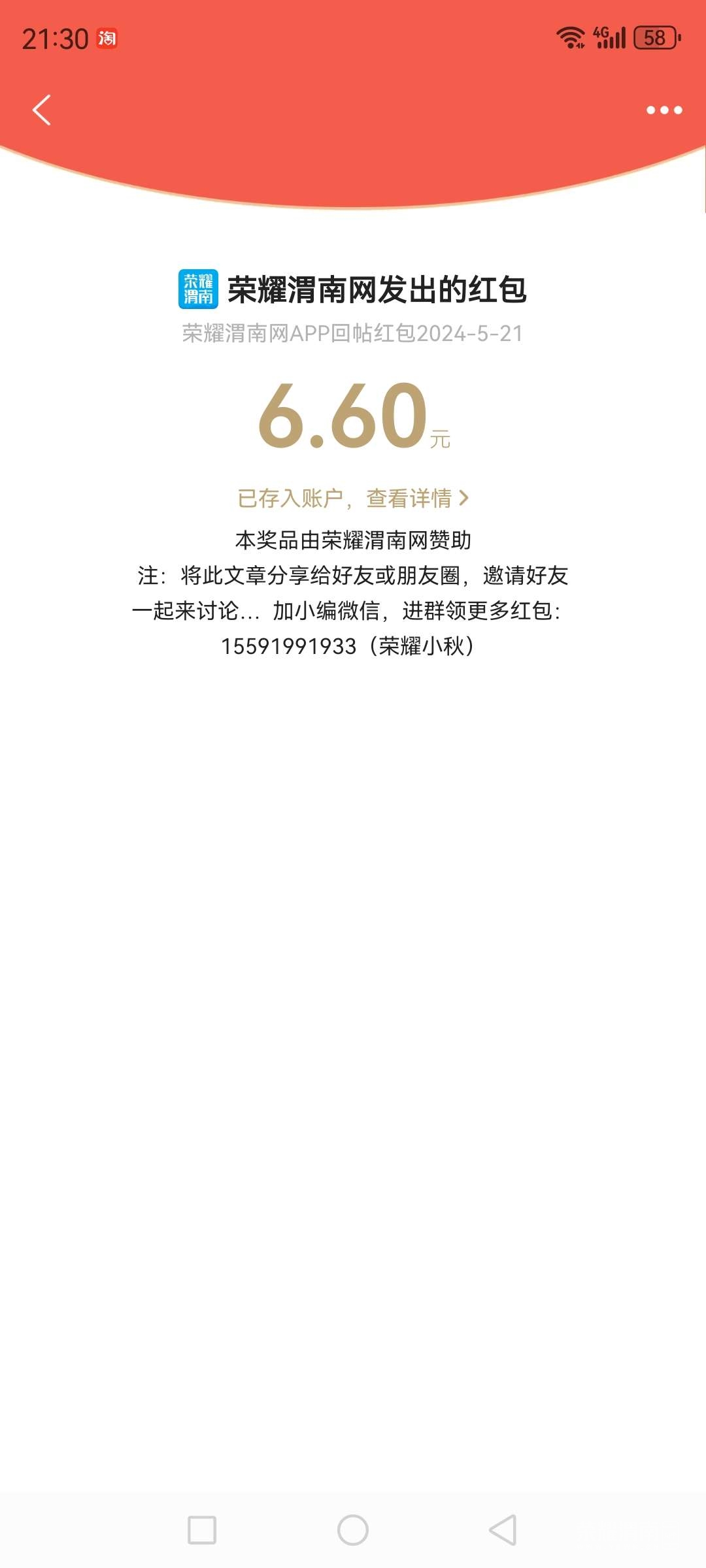Open recent apps from the navigation bar
The height and width of the screenshot is (1568, 706).
click(x=202, y=1530)
